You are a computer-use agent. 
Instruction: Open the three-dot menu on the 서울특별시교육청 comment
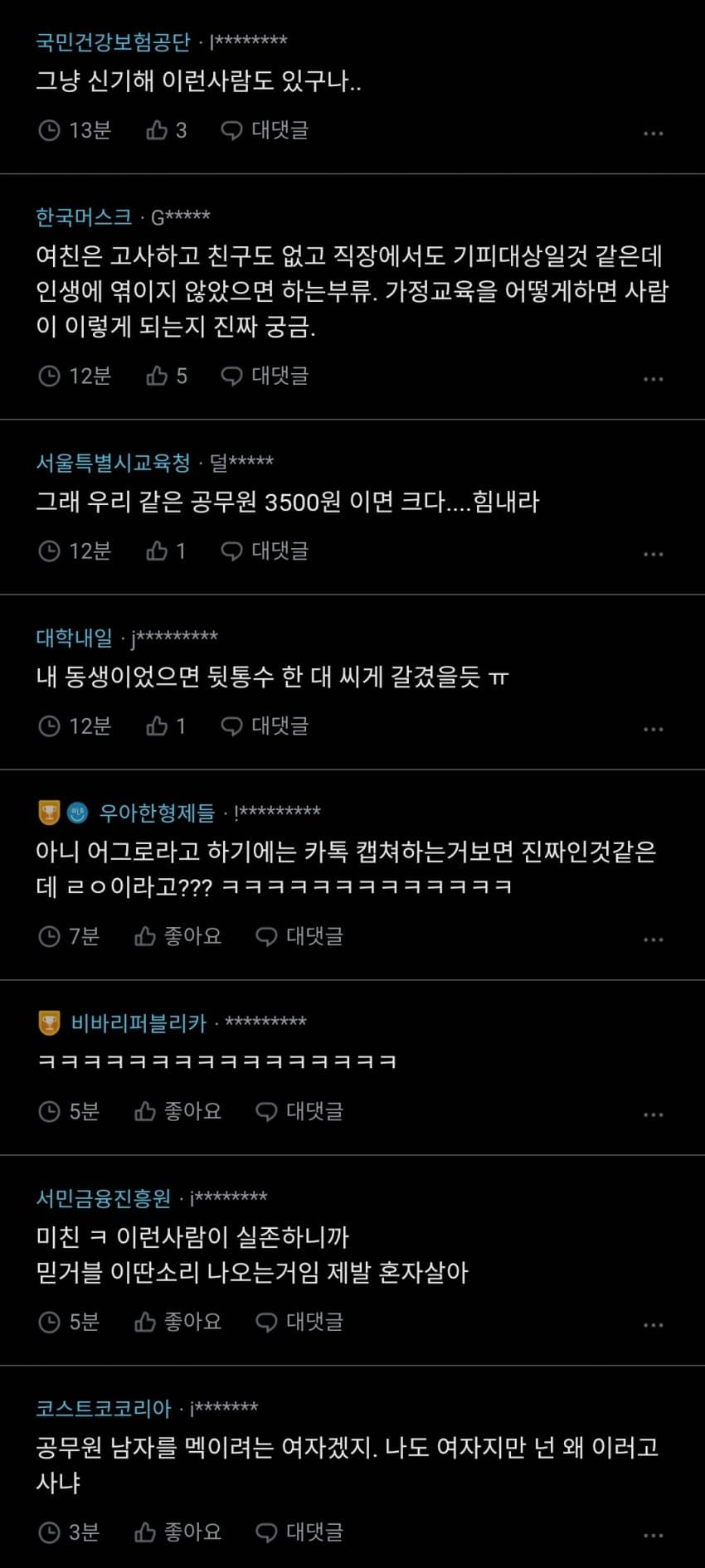653,554
